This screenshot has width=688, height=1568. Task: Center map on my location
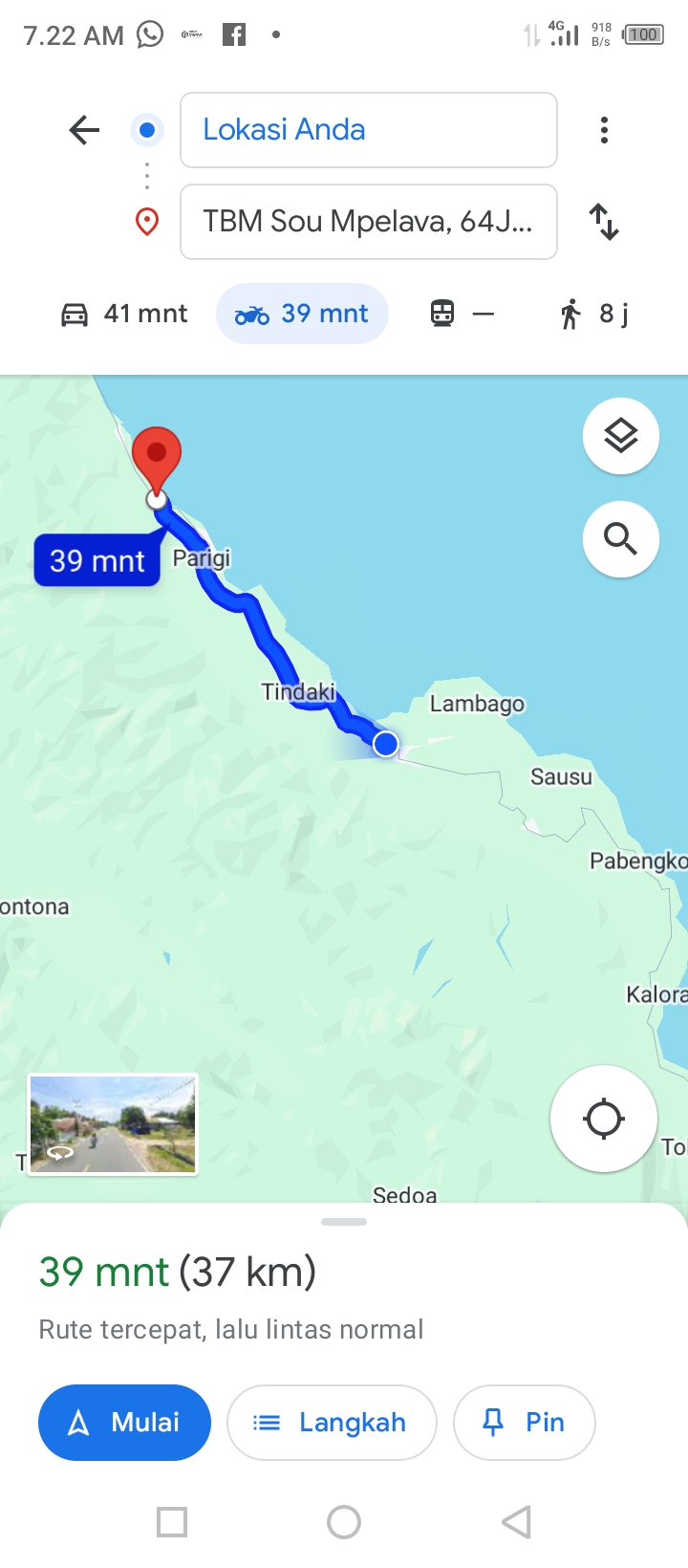coord(604,1119)
